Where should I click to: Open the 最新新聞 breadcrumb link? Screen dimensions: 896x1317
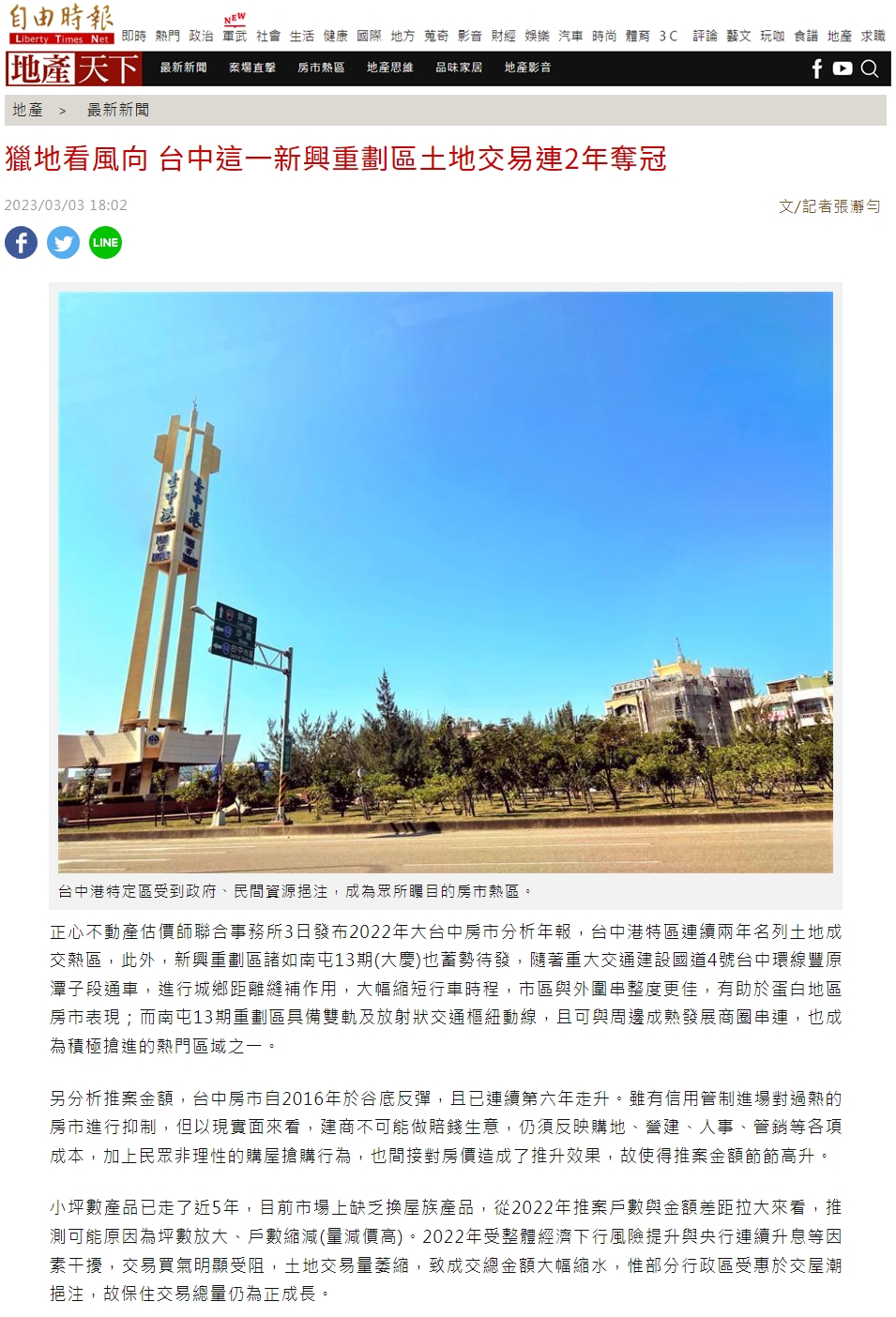[118, 111]
